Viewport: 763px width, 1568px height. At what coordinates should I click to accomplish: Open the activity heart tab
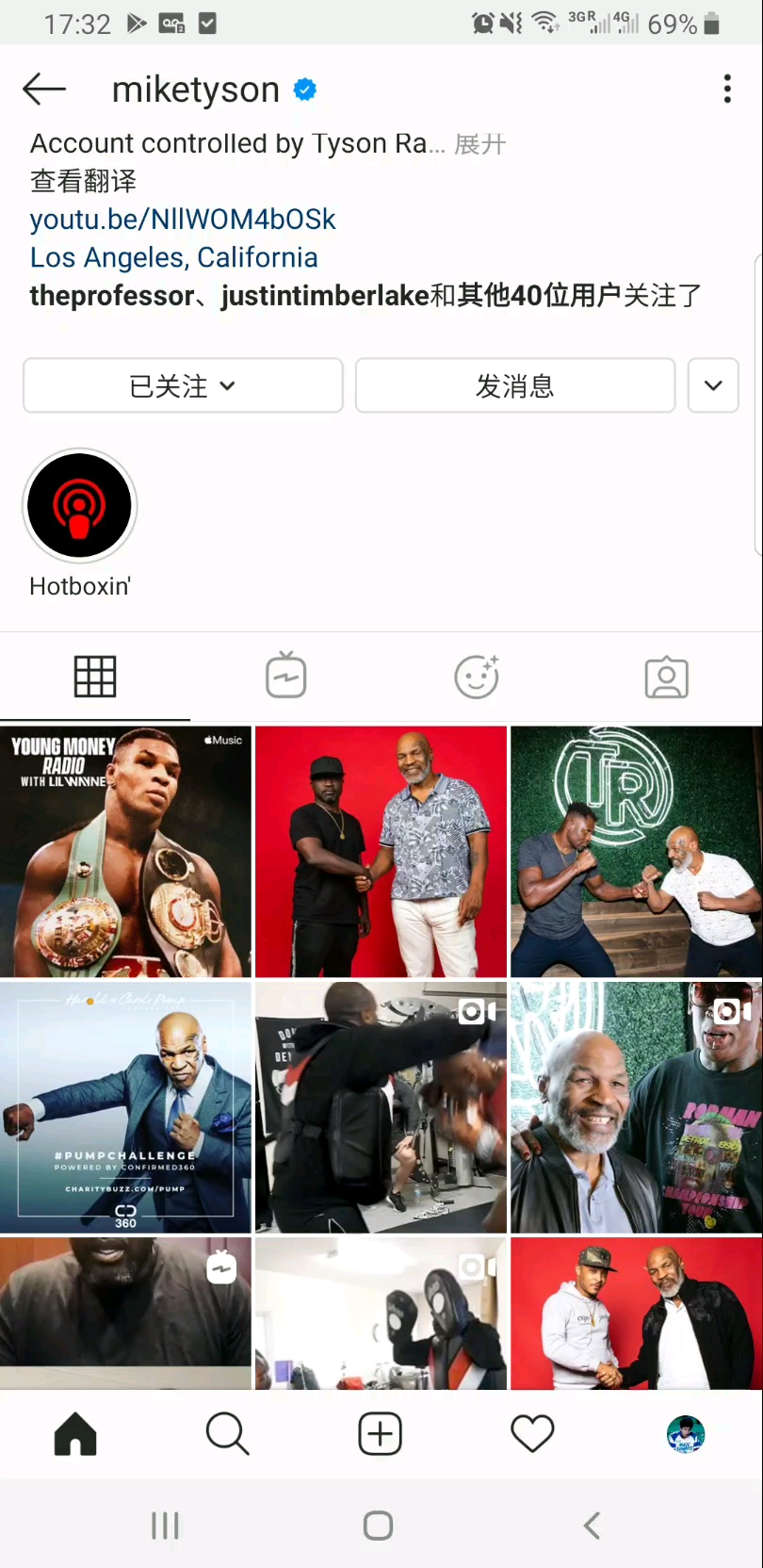[x=532, y=1434]
